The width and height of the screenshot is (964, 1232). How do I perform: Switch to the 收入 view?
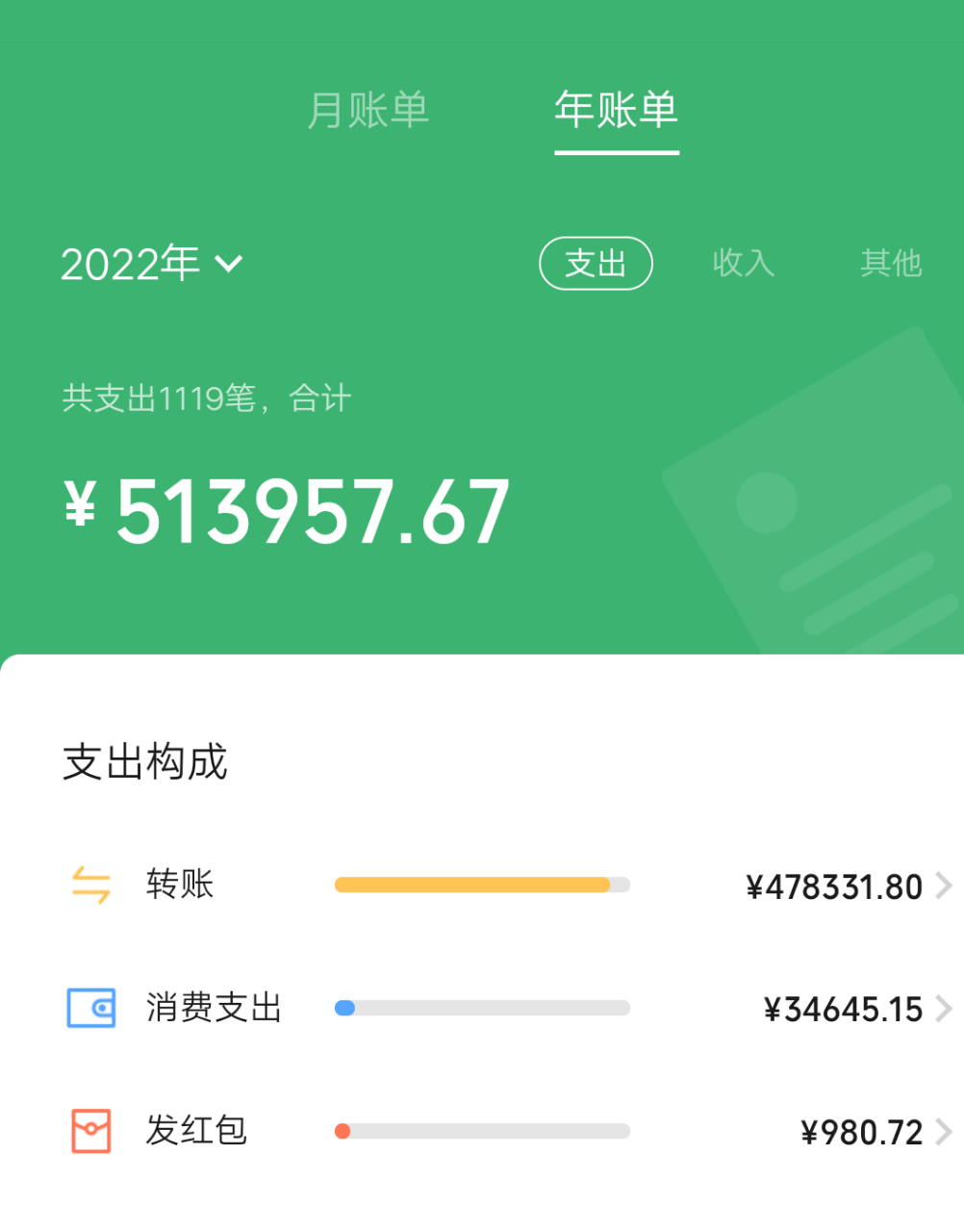pyautogui.click(x=743, y=263)
